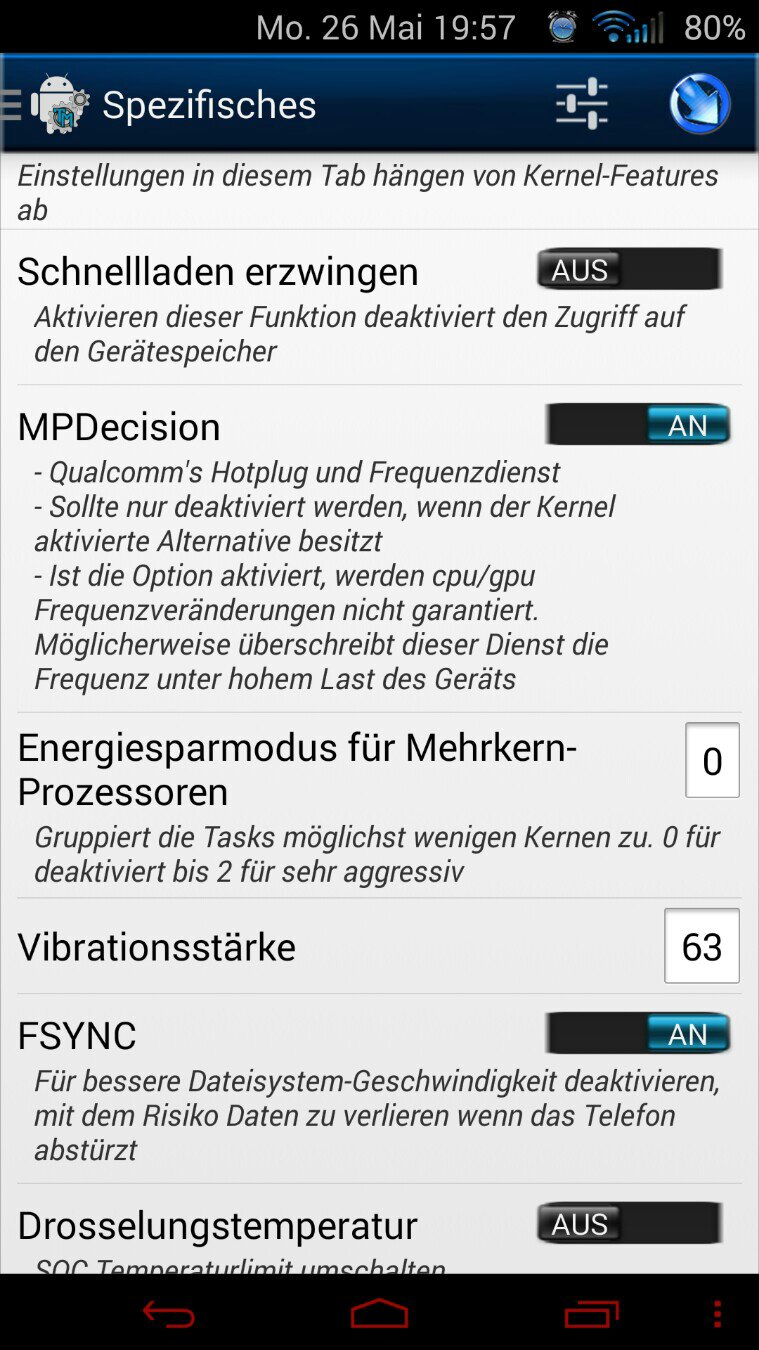Turn off the MPDecision toggle
Screen dimensions: 759x1350
(638, 425)
